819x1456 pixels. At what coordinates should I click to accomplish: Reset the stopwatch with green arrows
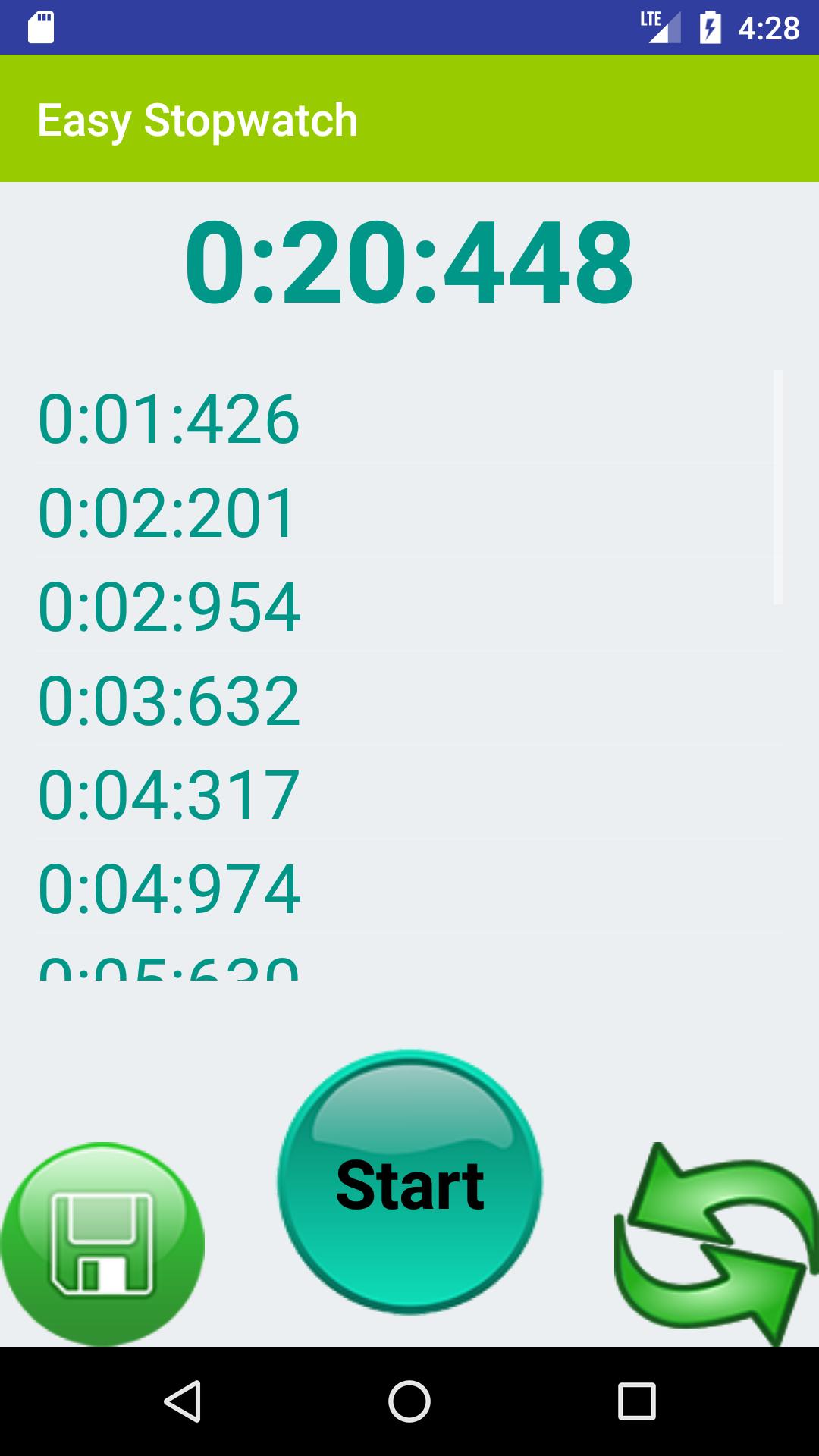tap(716, 1244)
